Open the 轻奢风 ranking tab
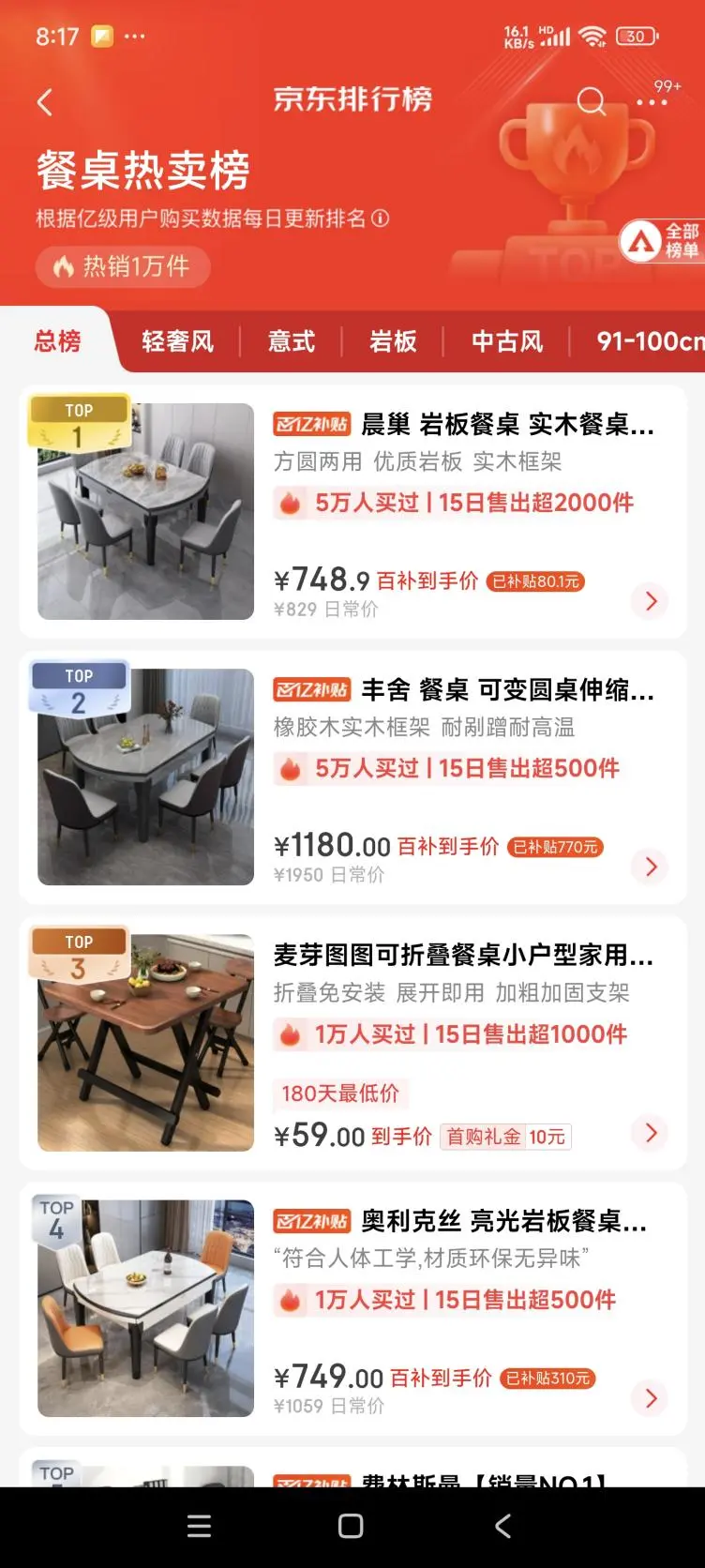 [177, 341]
